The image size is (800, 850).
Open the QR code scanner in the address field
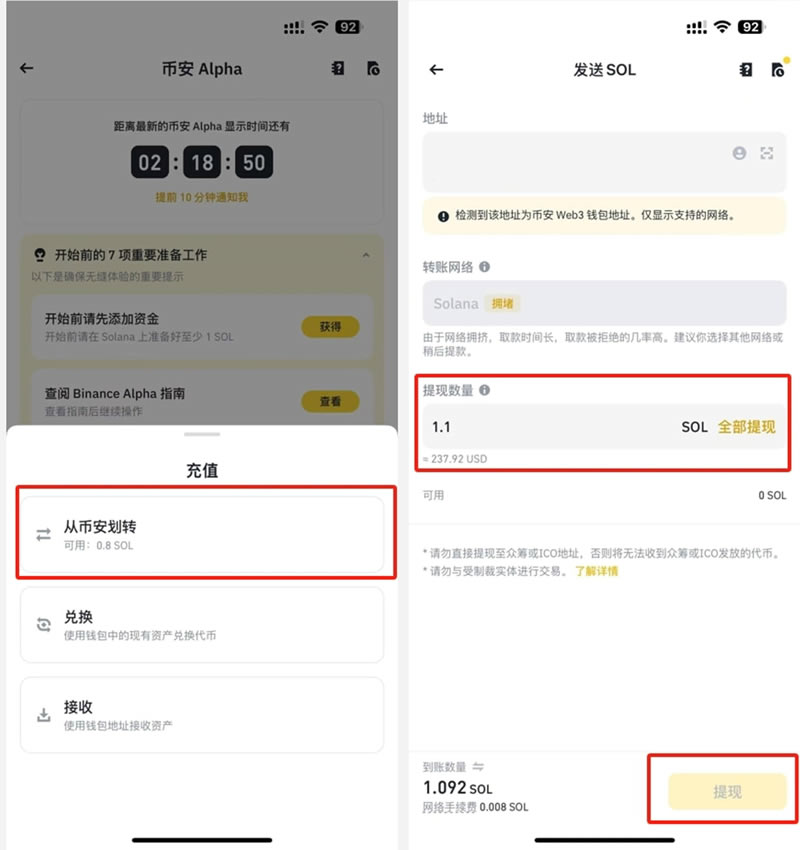pos(767,152)
